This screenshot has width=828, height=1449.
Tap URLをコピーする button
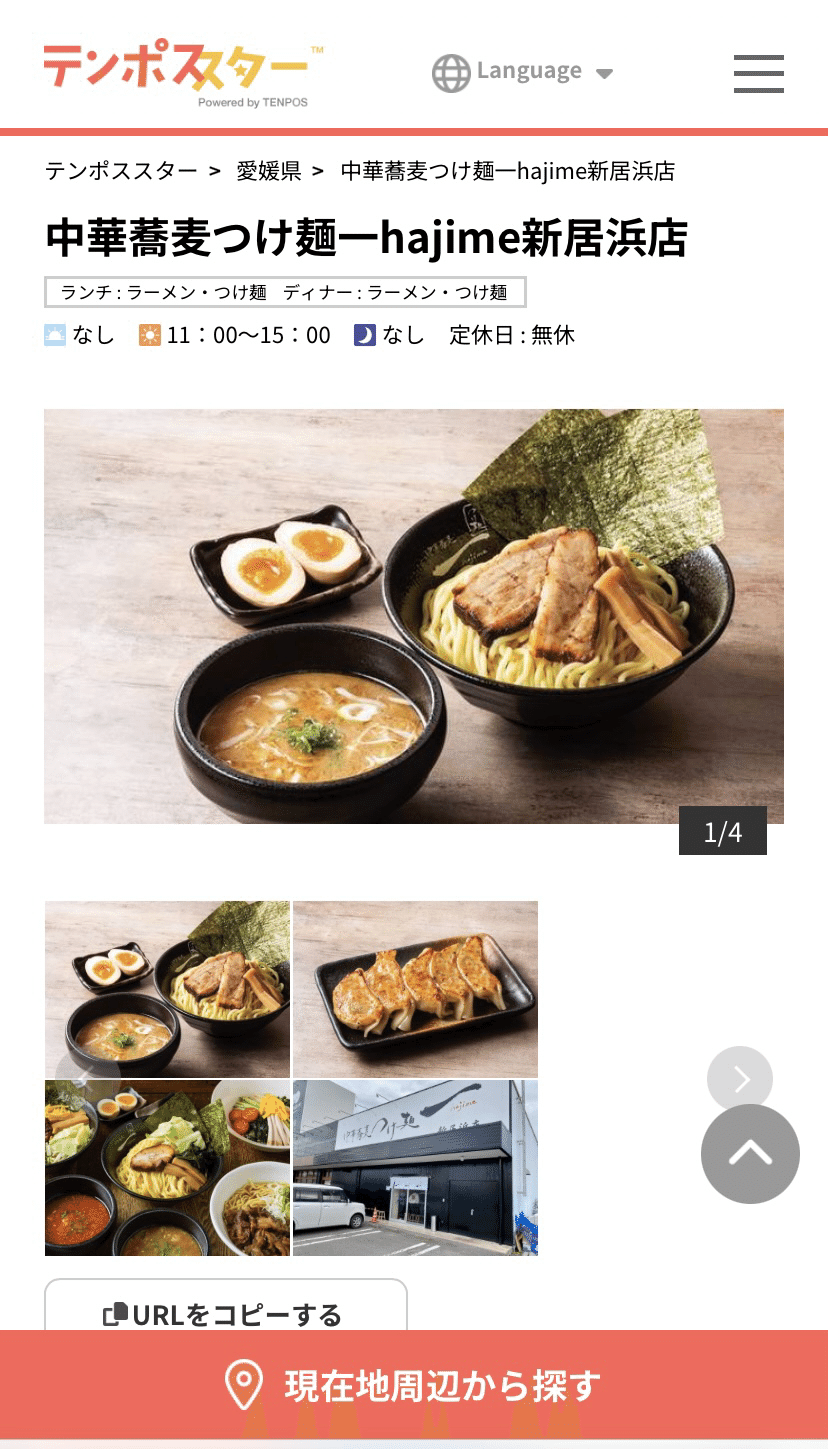point(226,1309)
